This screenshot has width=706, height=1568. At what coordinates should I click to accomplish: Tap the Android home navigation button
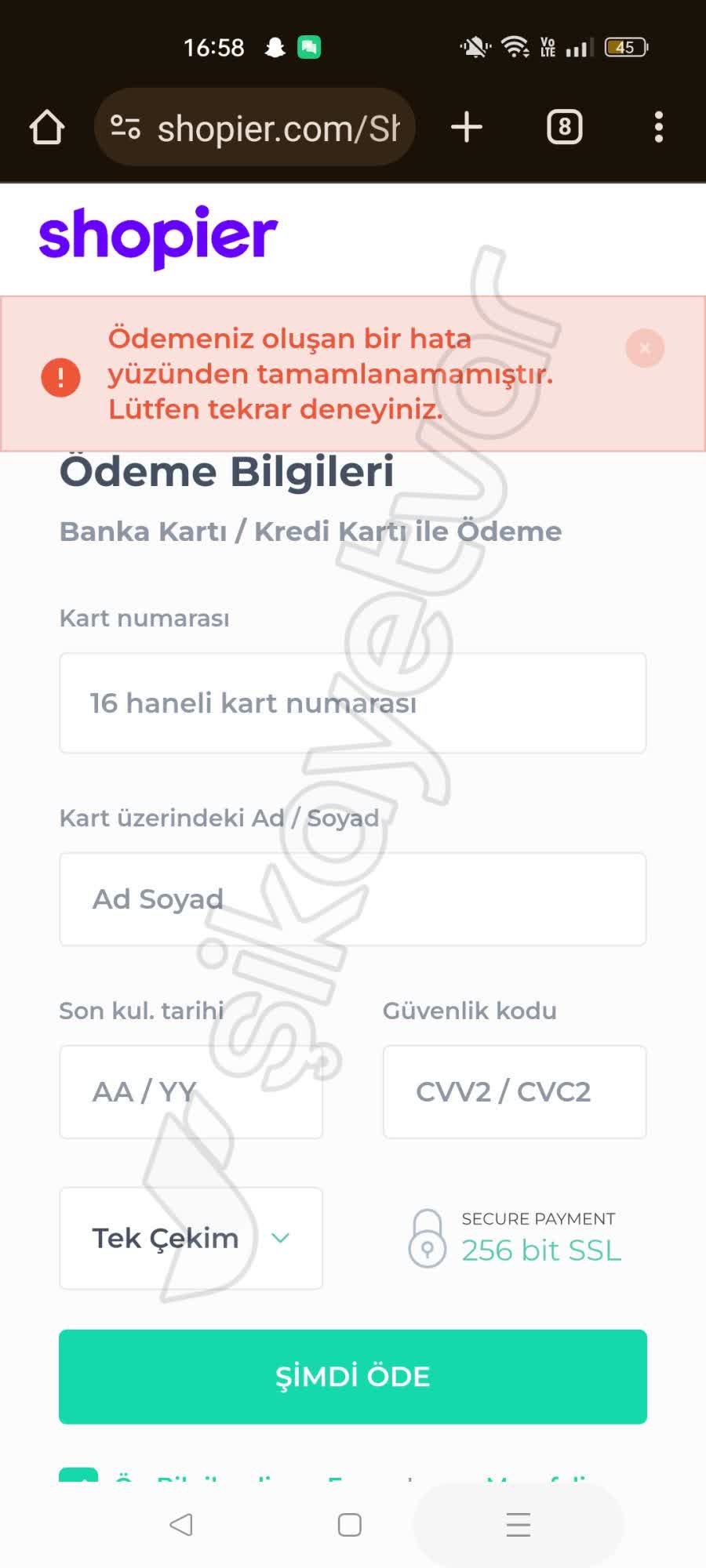pos(349,1524)
